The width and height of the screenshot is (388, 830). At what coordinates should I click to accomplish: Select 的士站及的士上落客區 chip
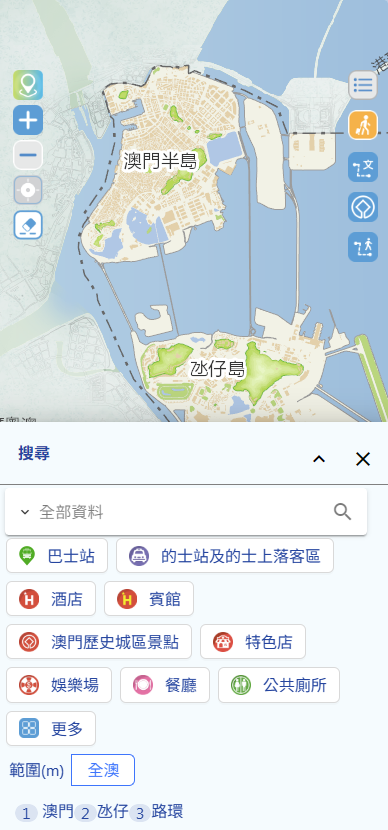(x=225, y=556)
